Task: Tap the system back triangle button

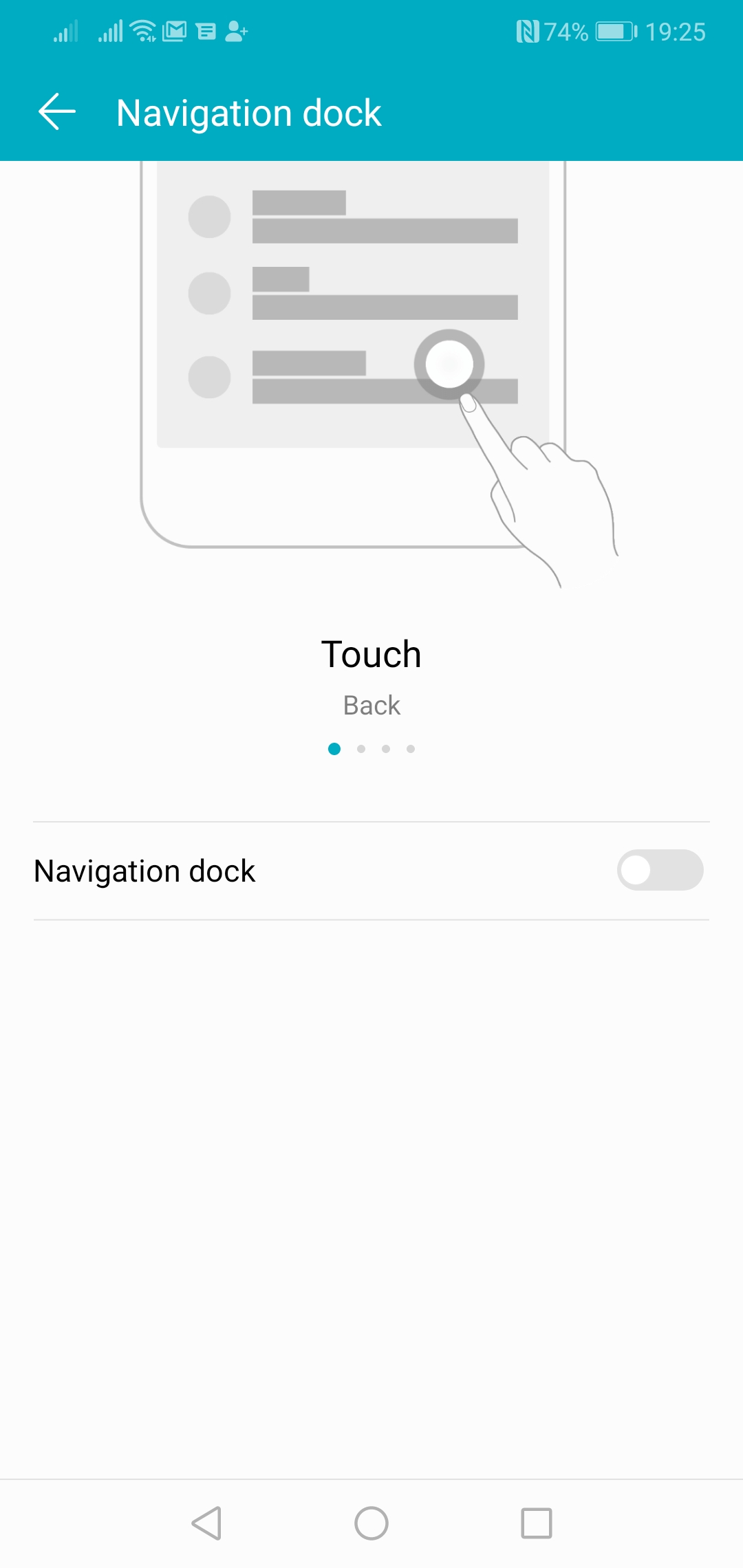Action: coord(206,1523)
